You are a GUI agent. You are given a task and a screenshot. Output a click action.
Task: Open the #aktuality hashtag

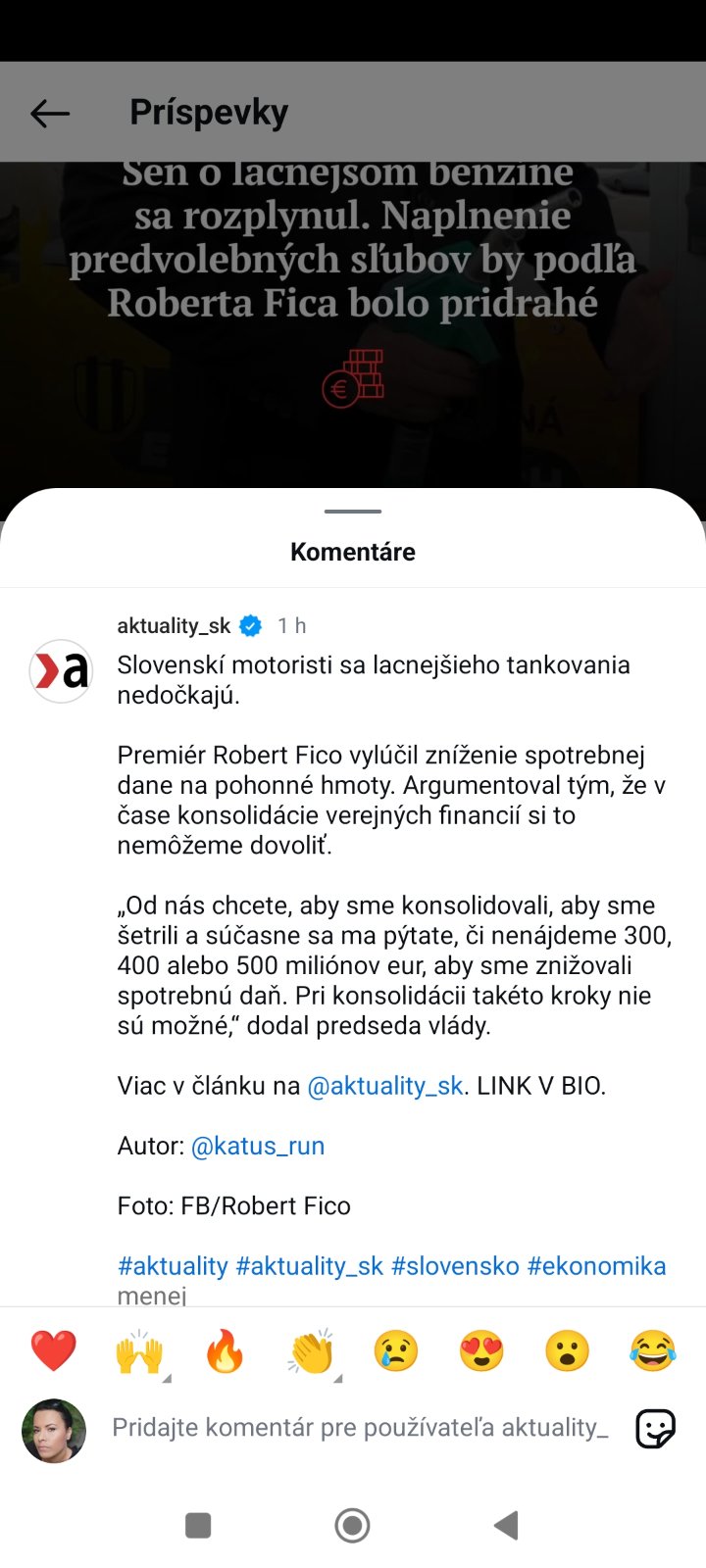173,1265
